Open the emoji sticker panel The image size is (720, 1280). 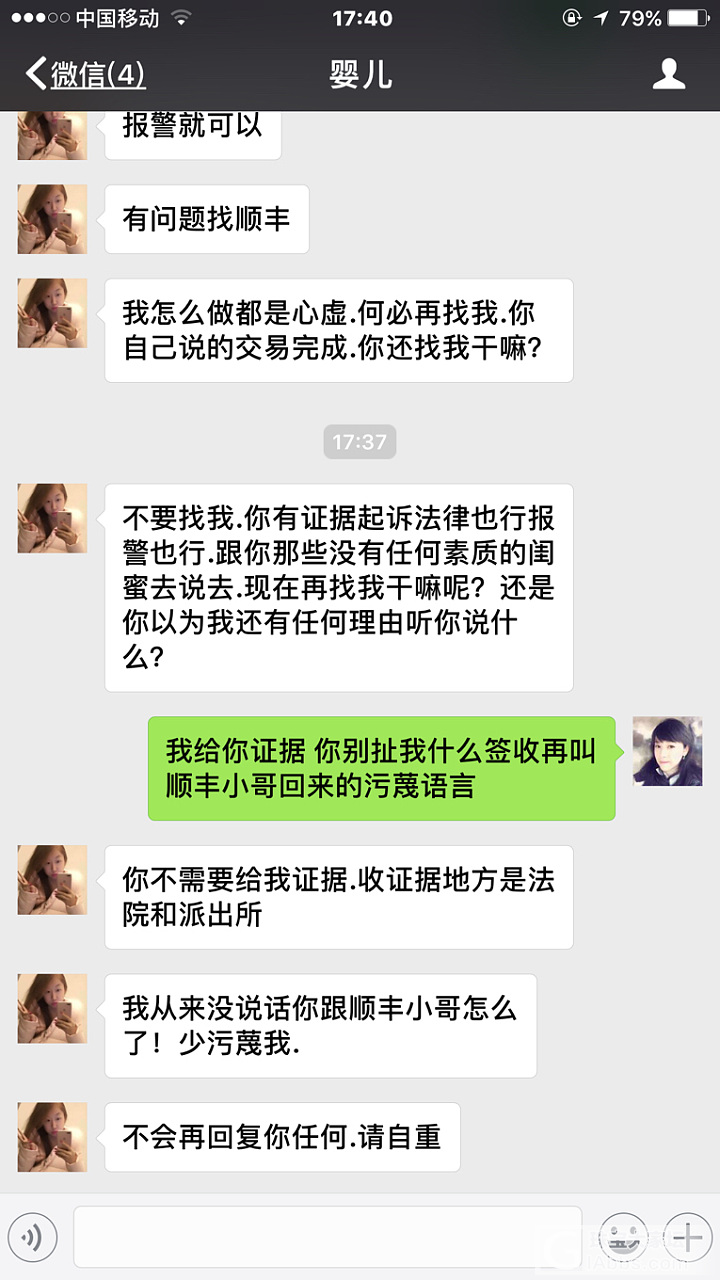coord(624,1238)
